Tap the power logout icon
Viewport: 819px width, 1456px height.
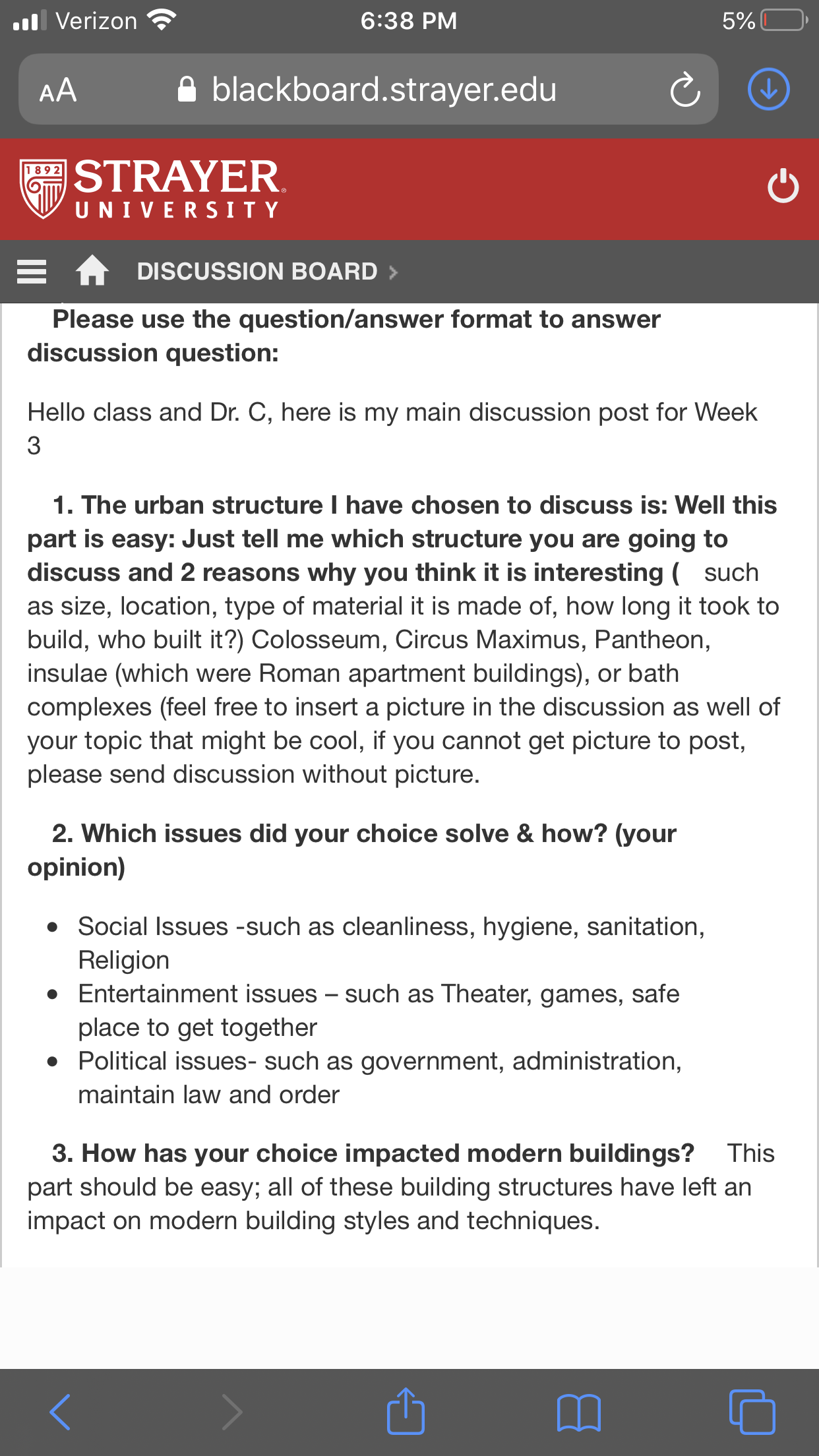(783, 186)
